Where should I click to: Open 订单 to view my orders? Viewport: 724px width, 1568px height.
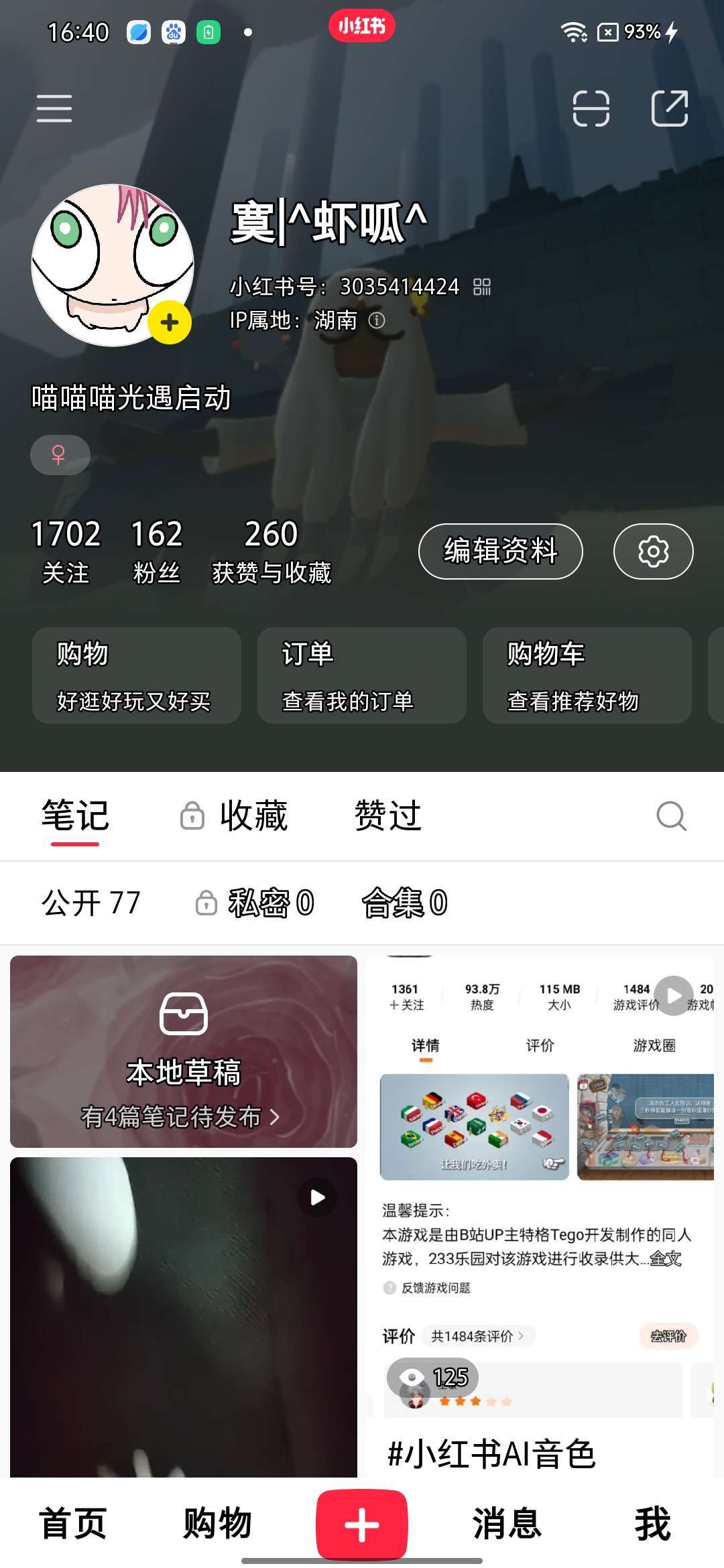pyautogui.click(x=362, y=675)
